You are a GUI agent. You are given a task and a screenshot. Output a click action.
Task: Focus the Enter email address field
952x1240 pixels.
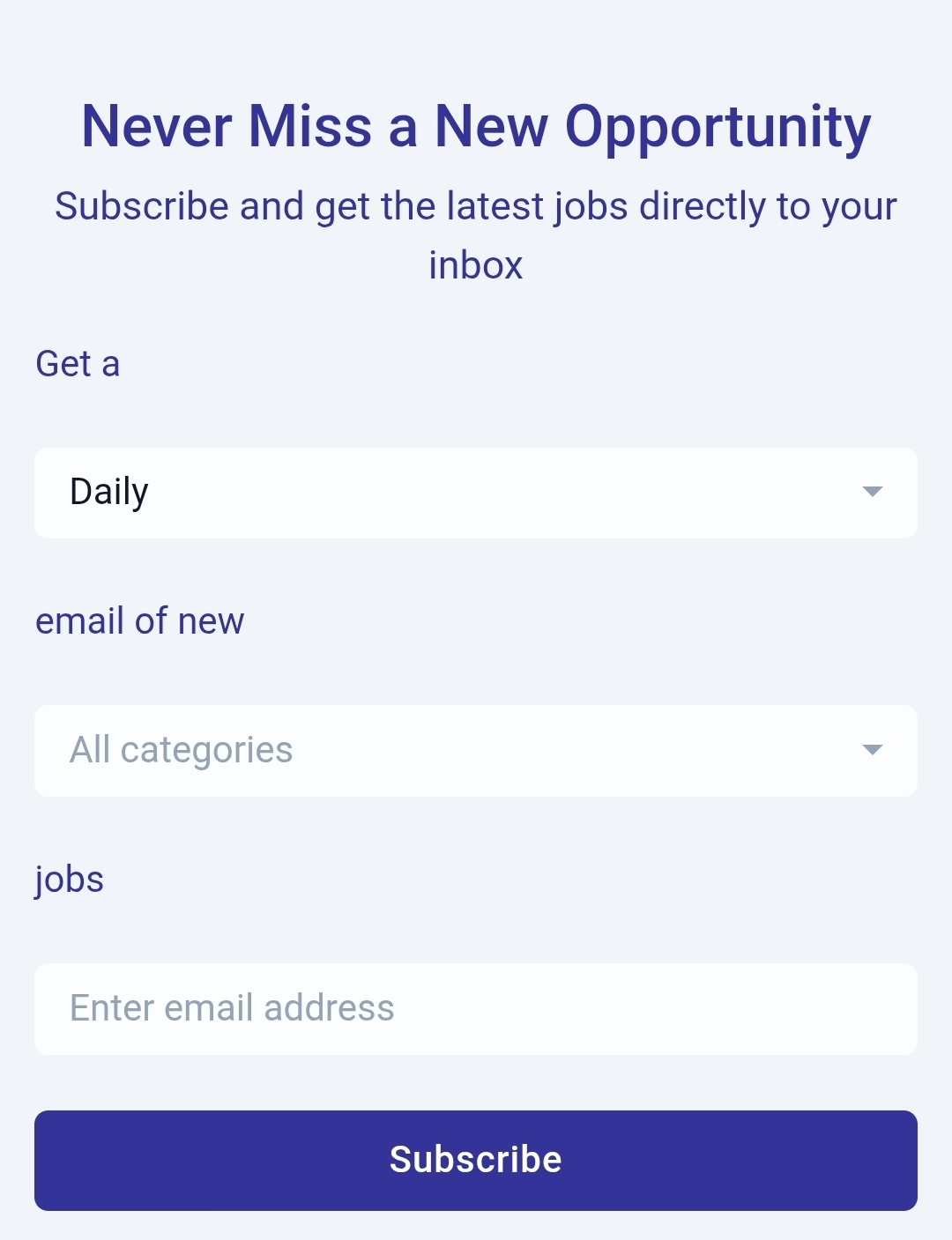pos(476,1008)
